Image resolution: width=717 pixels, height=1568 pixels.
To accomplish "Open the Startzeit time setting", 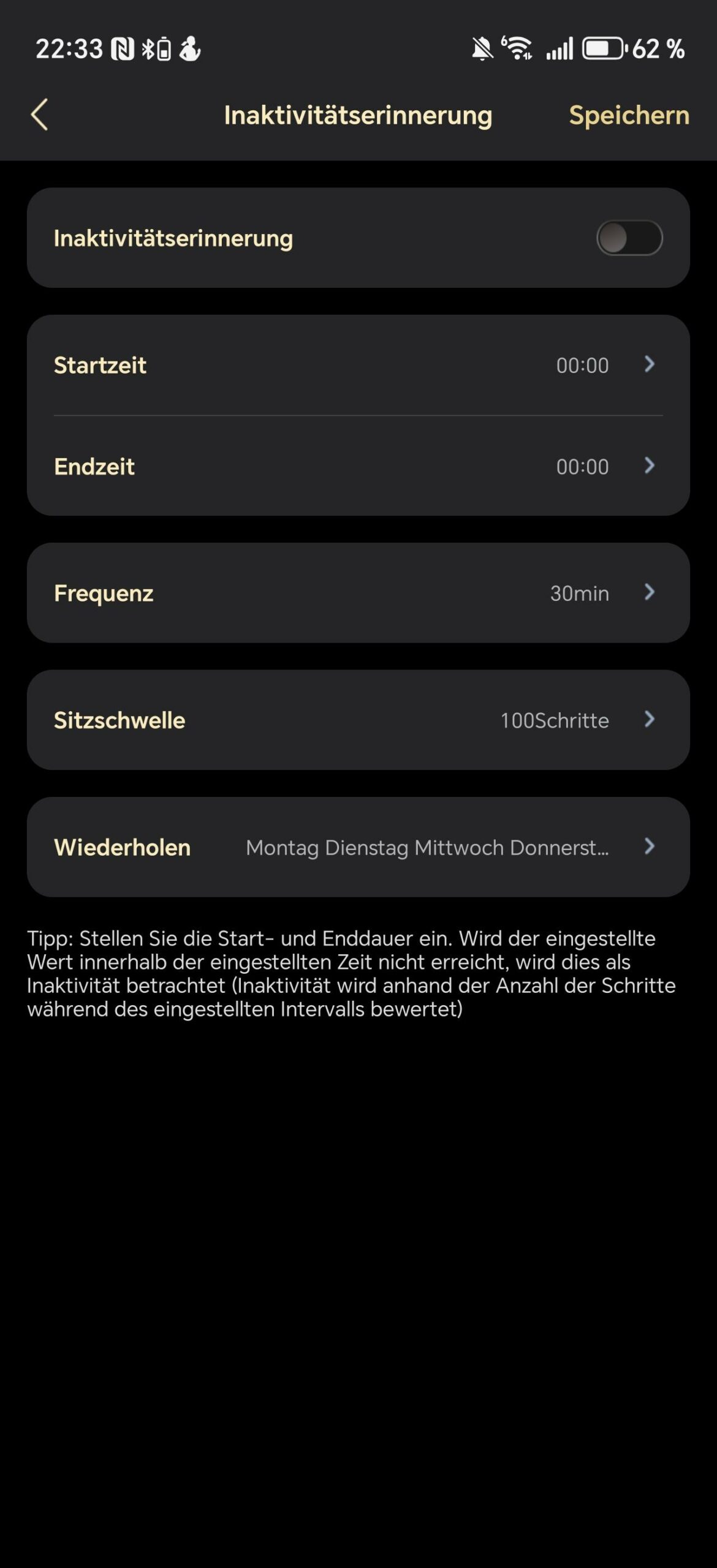I will click(x=358, y=365).
